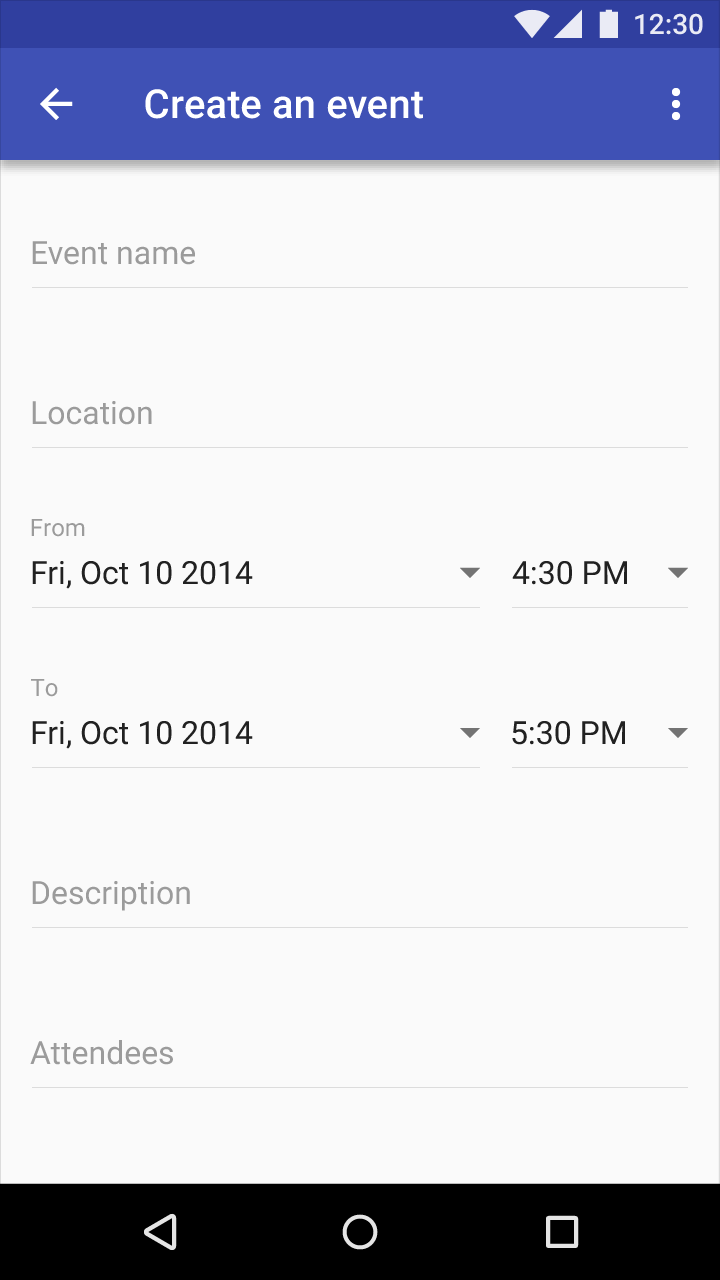The width and height of the screenshot is (720, 1280).
Task: Go to the system home screen
Action: point(360,1232)
